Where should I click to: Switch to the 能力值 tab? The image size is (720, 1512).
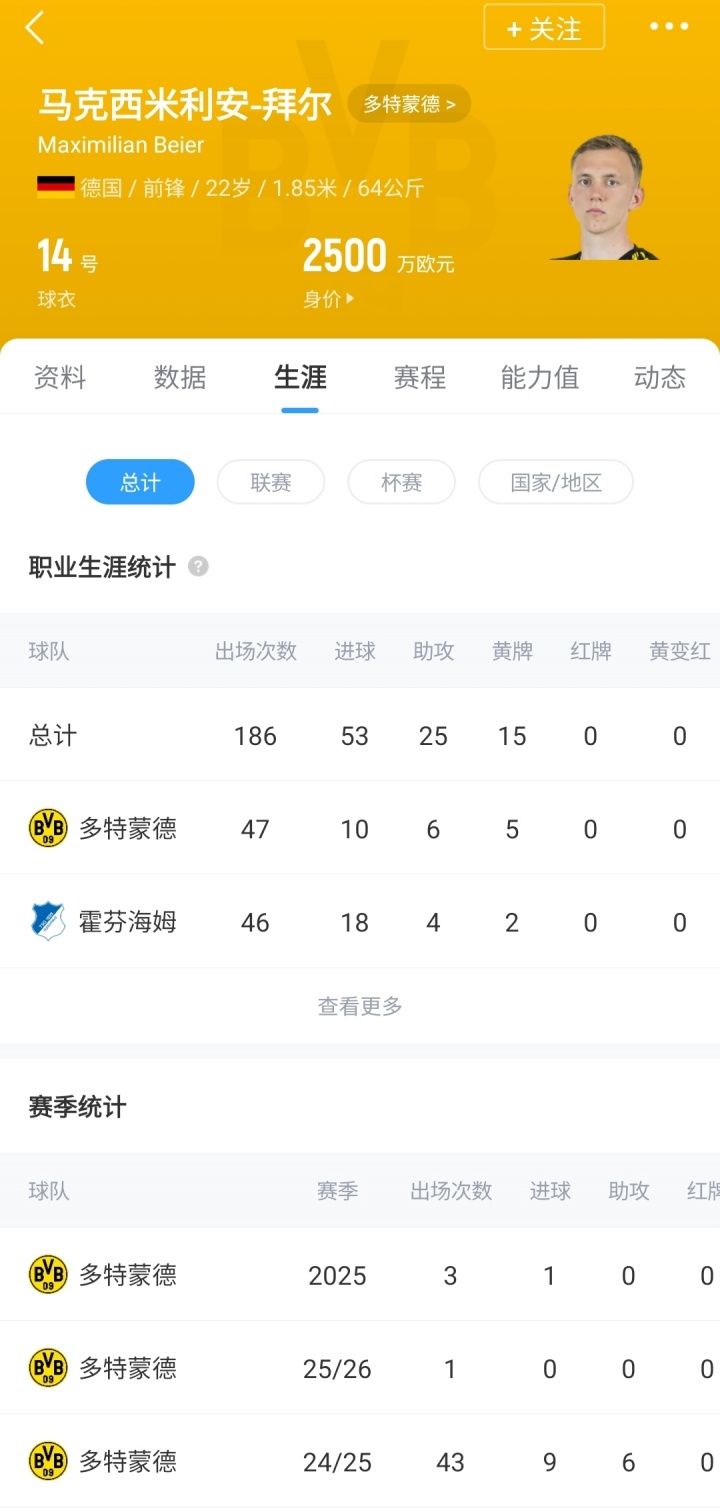tap(540, 377)
